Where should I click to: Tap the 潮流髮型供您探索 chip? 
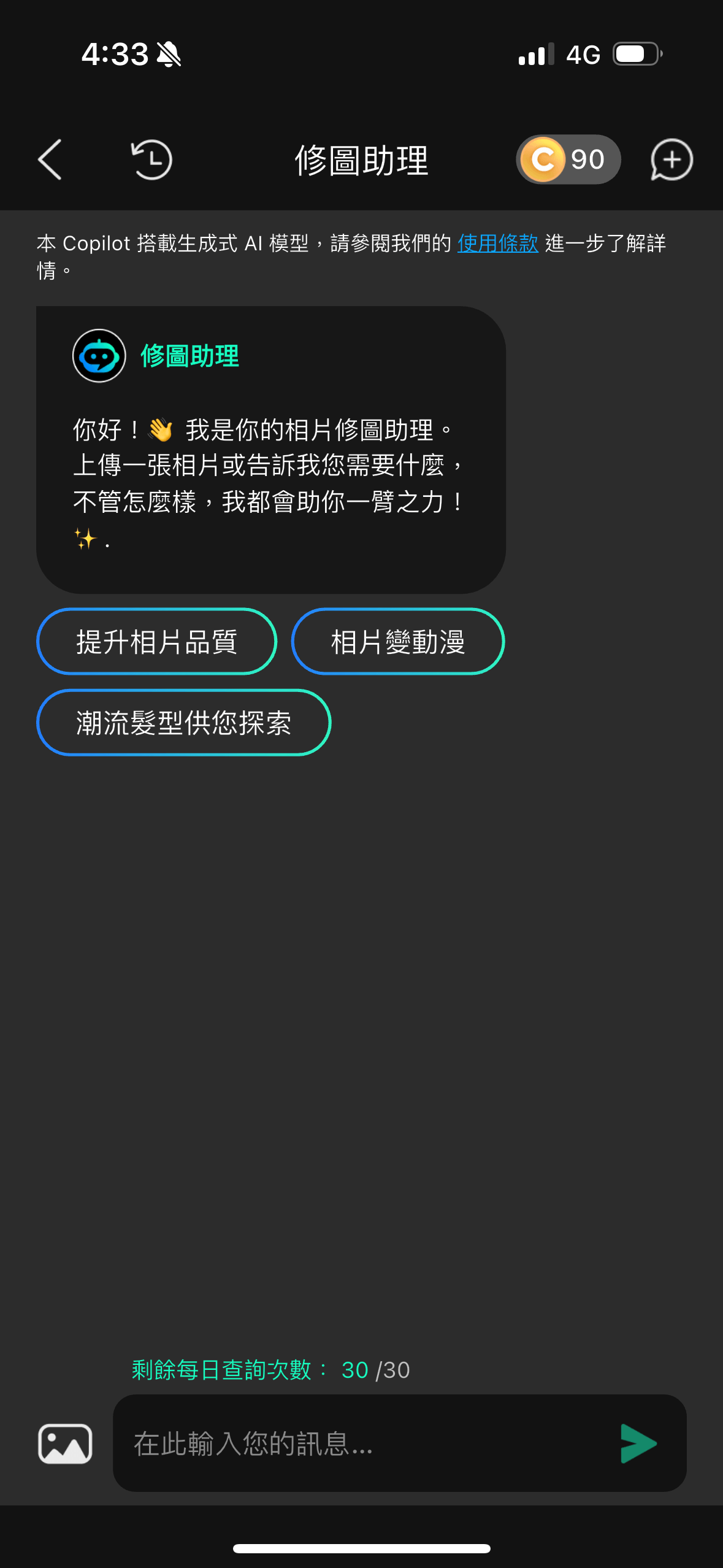[x=183, y=723]
